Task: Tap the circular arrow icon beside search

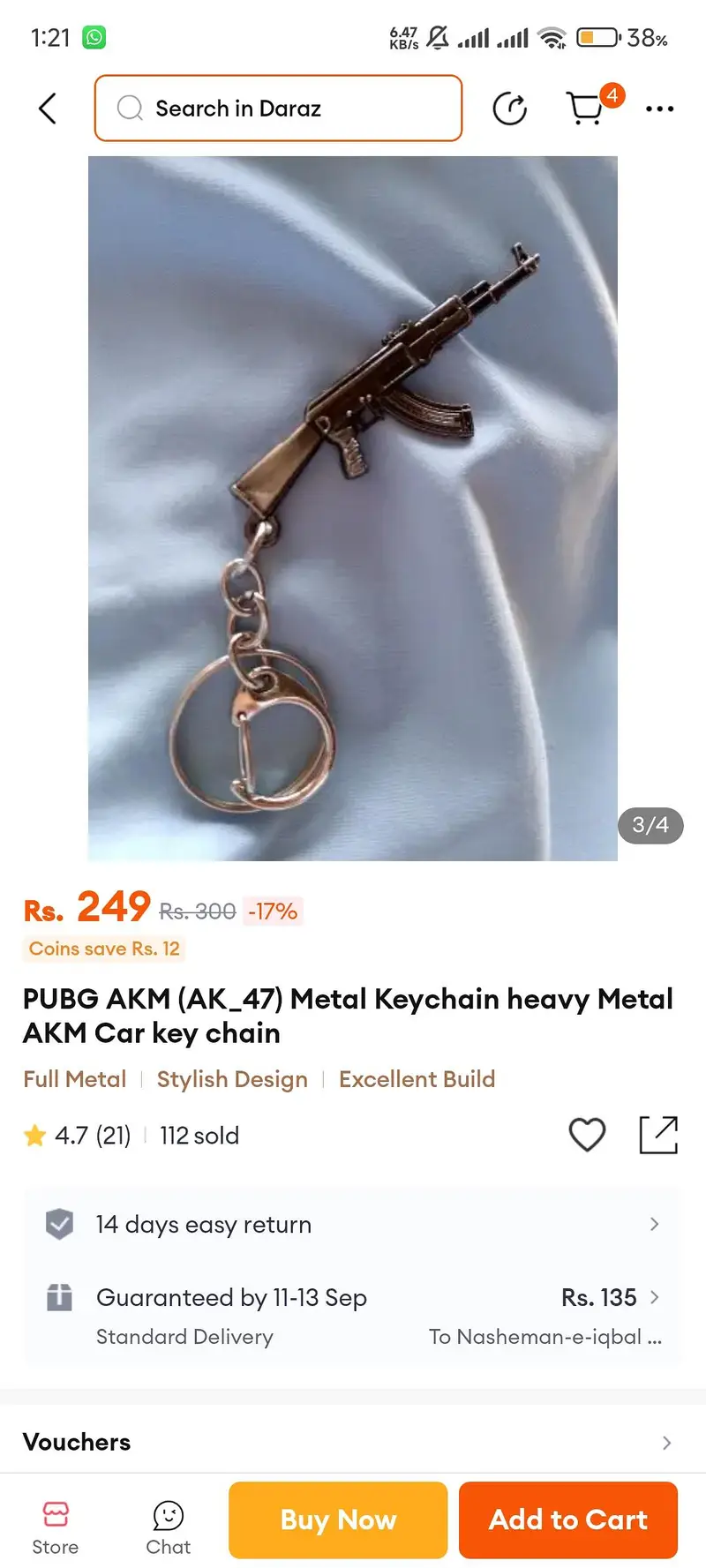Action: click(x=509, y=109)
